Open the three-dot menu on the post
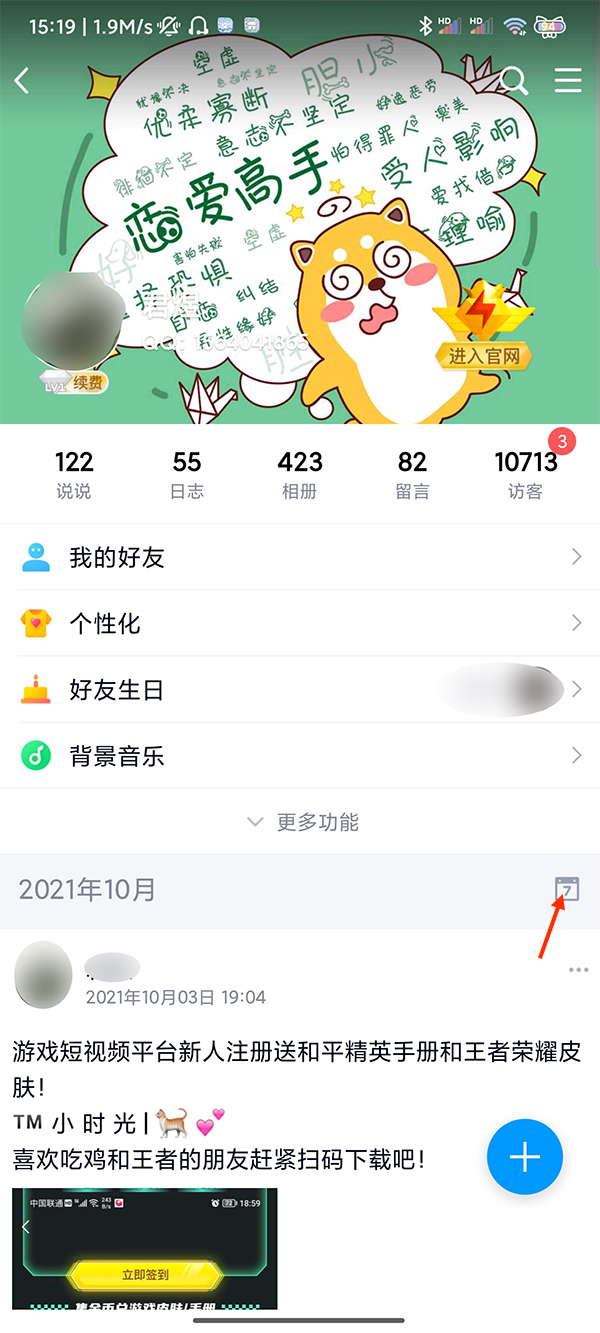The height and width of the screenshot is (1333, 600). (x=578, y=970)
